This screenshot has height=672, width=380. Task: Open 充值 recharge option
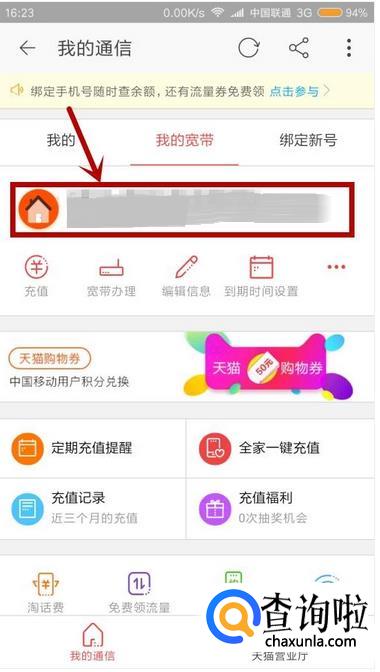[36, 276]
